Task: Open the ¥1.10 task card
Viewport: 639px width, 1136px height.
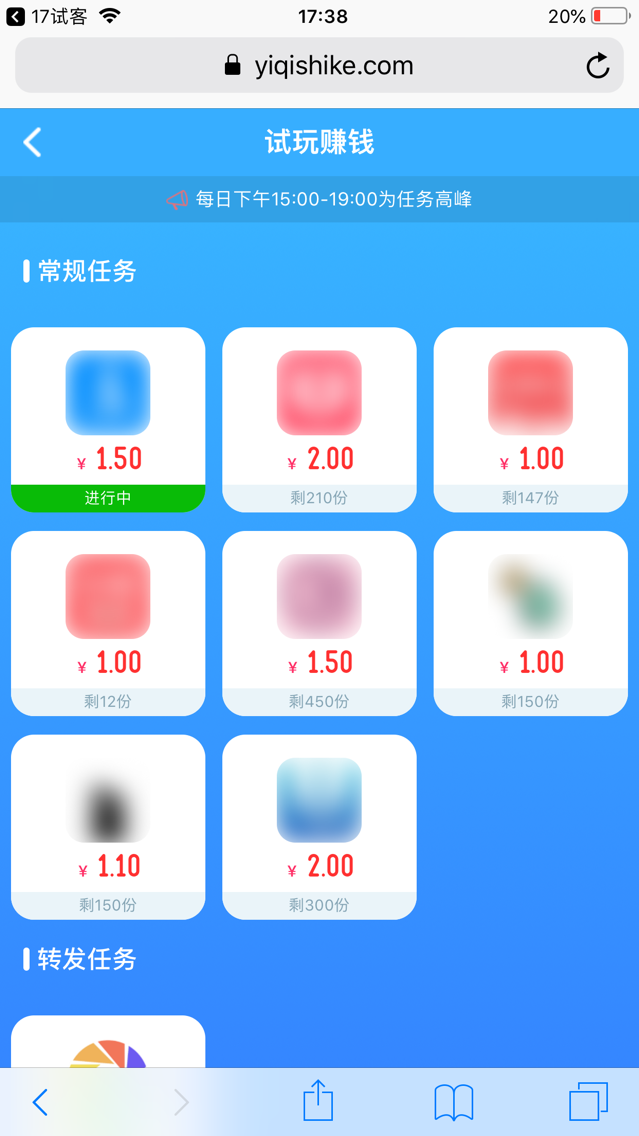Action: [108, 827]
